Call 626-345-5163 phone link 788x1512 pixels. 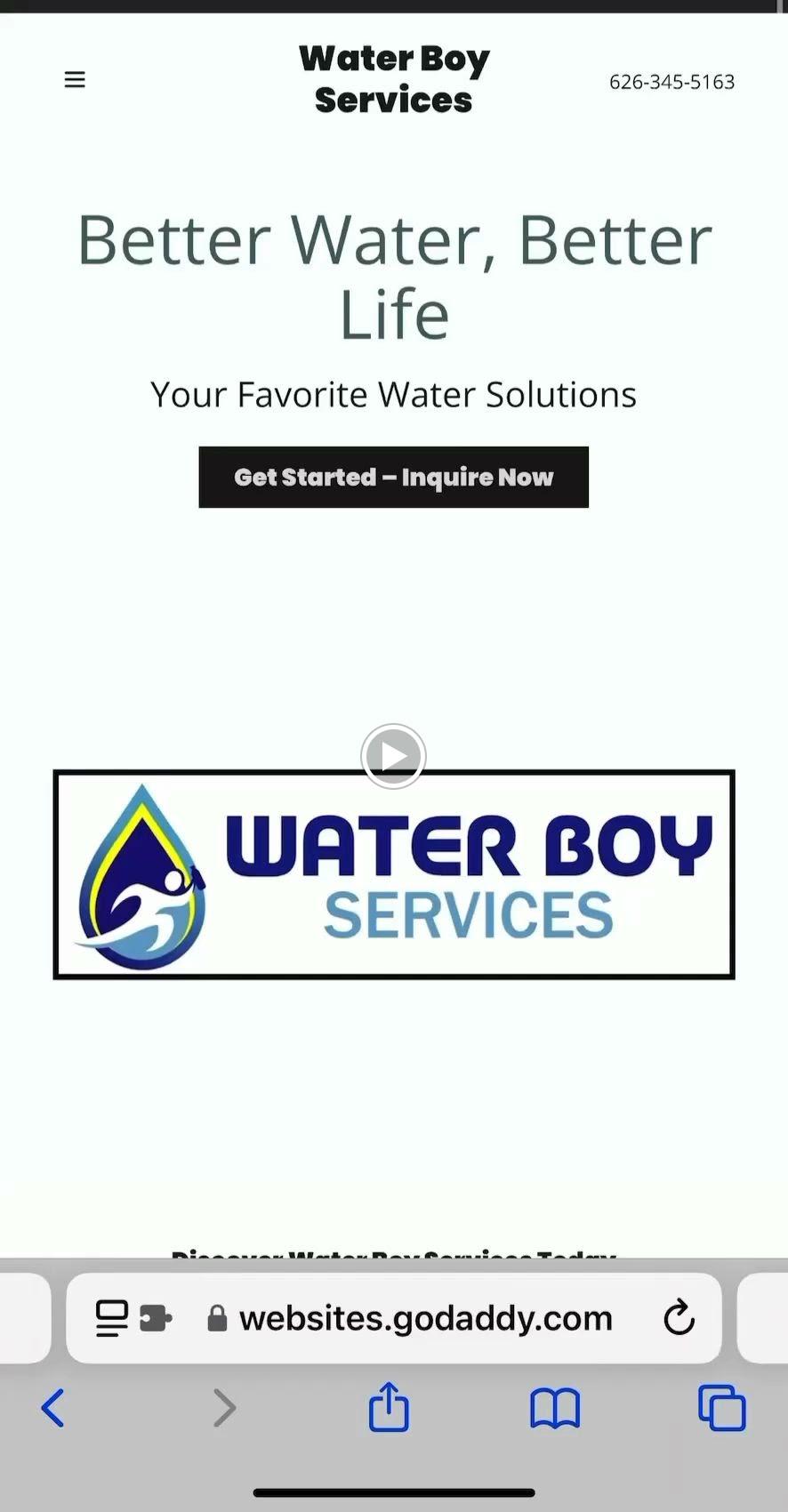671,82
